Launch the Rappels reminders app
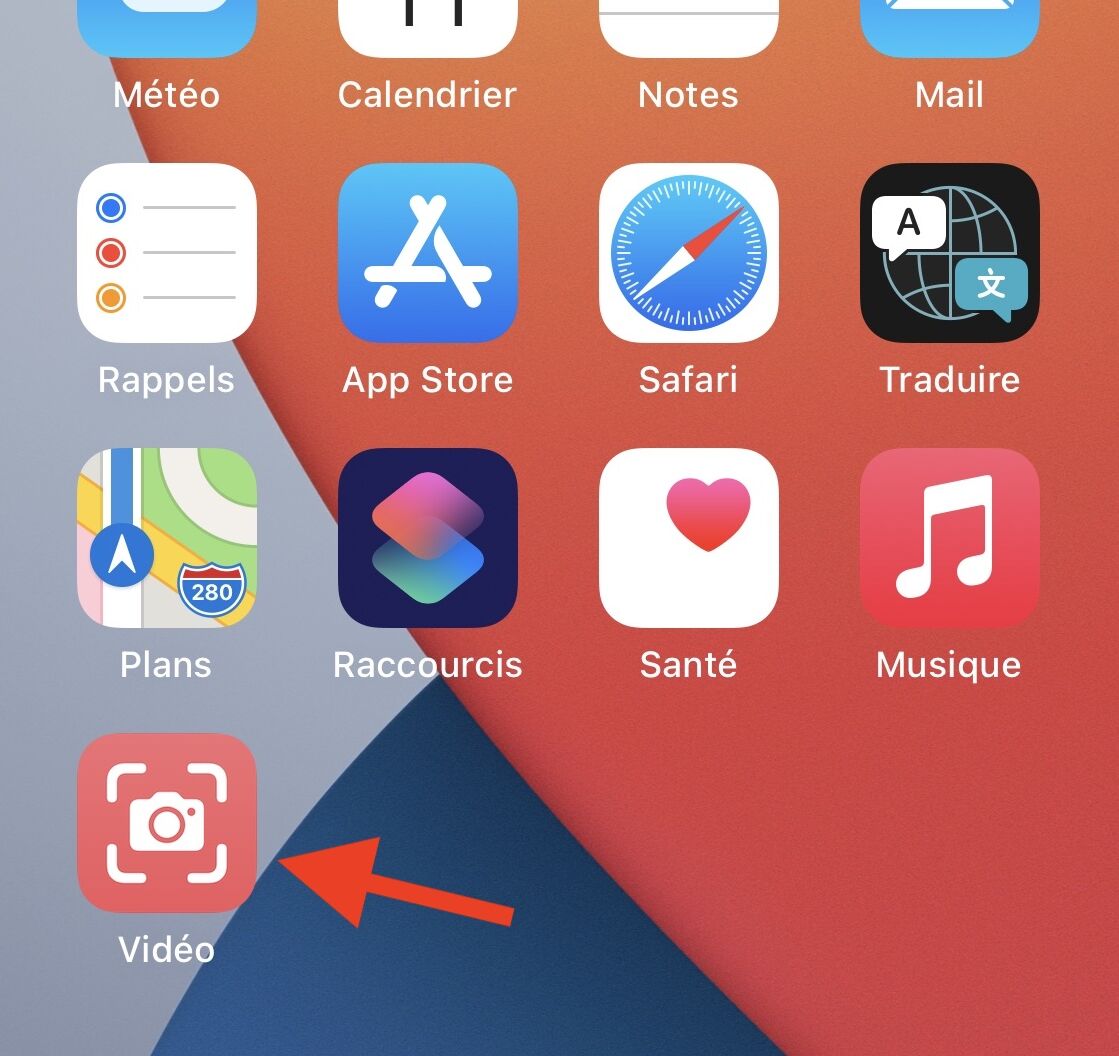 point(167,253)
